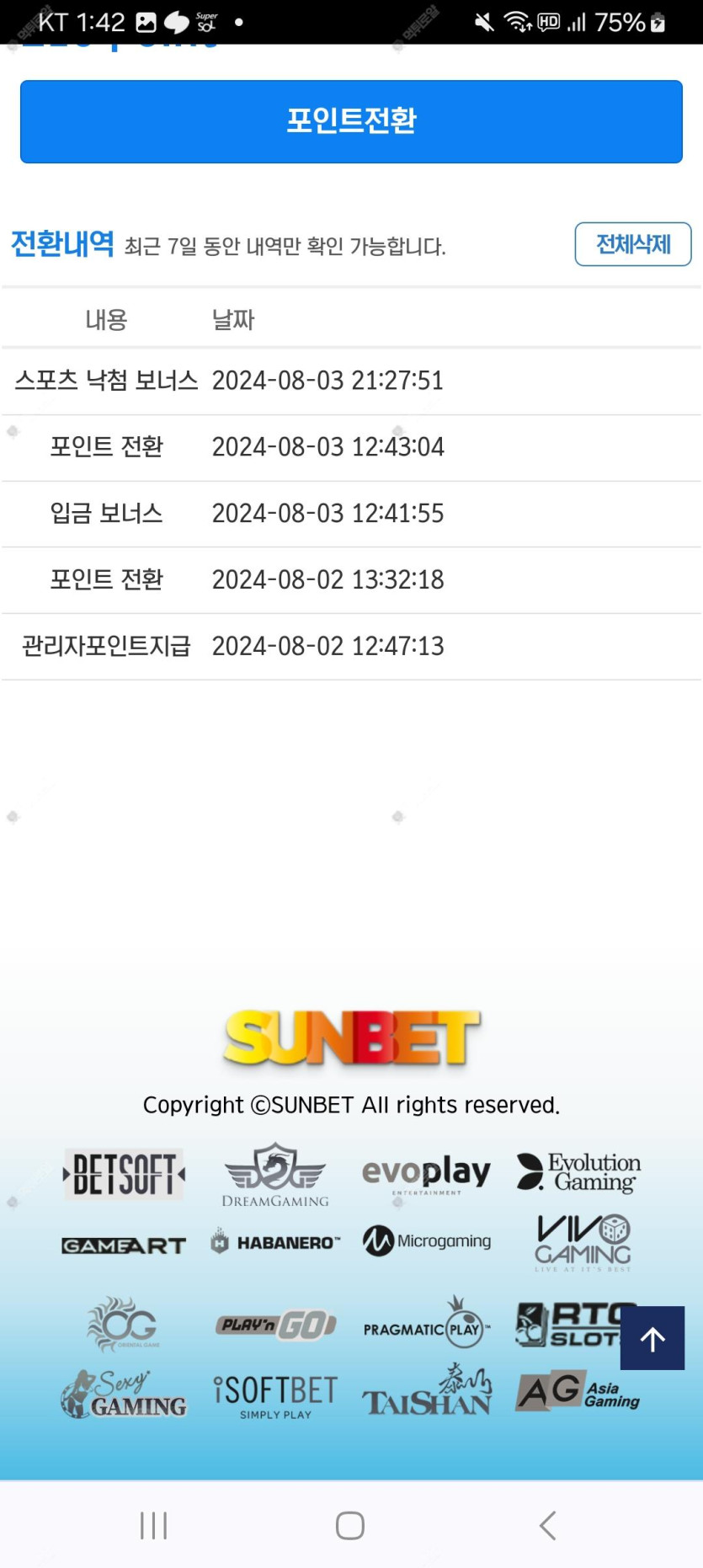Screen dimensions: 703x1568
Task: Go to the home screen
Action: (350, 1525)
